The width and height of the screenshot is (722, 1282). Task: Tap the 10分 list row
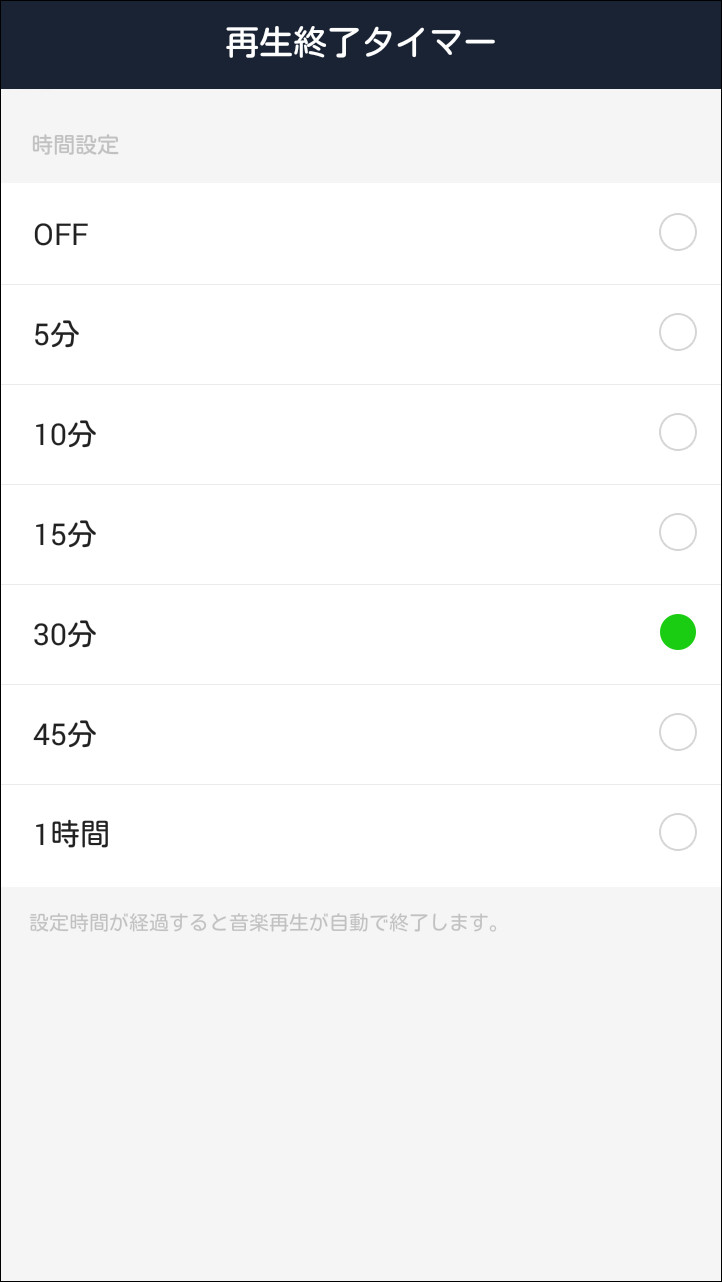click(300, 432)
